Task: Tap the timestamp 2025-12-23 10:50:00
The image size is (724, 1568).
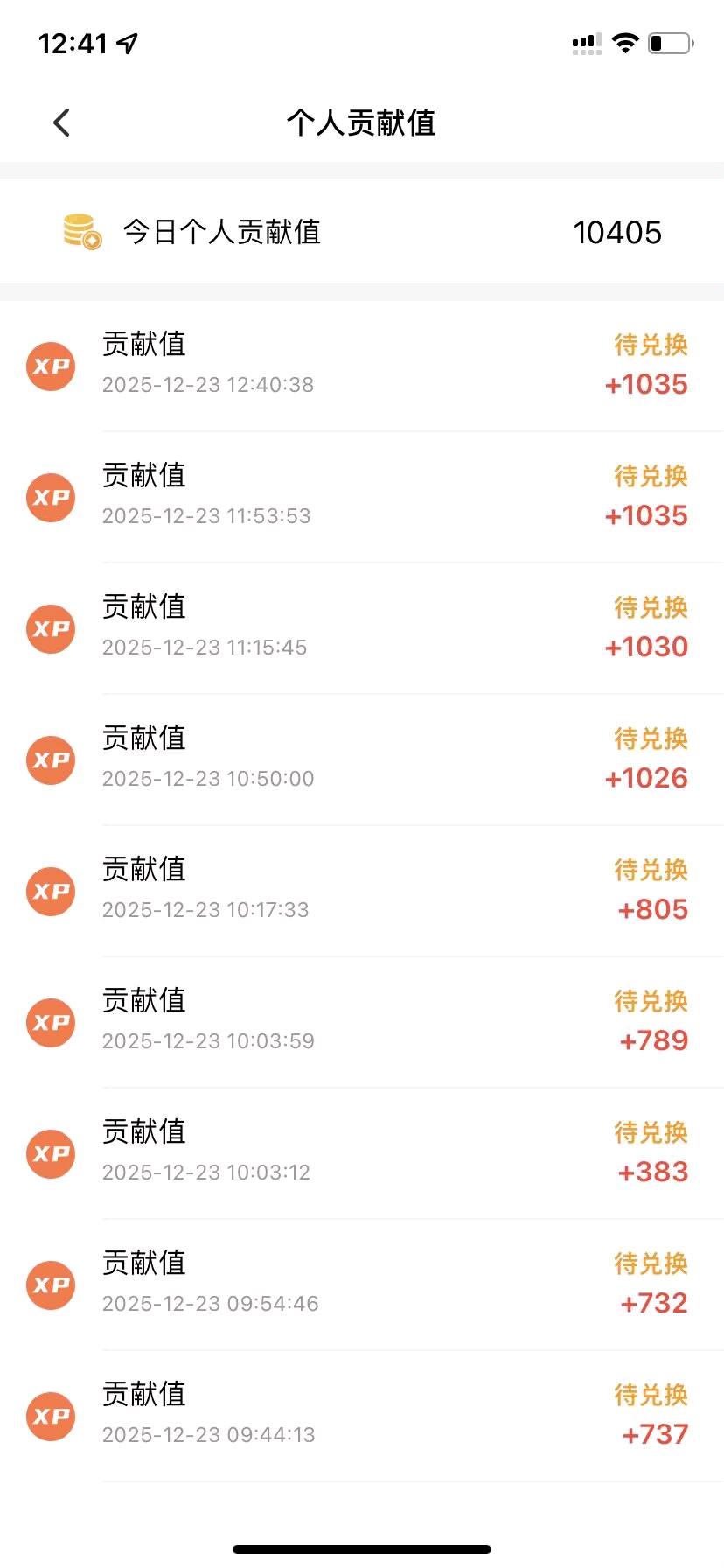Action: 208,778
